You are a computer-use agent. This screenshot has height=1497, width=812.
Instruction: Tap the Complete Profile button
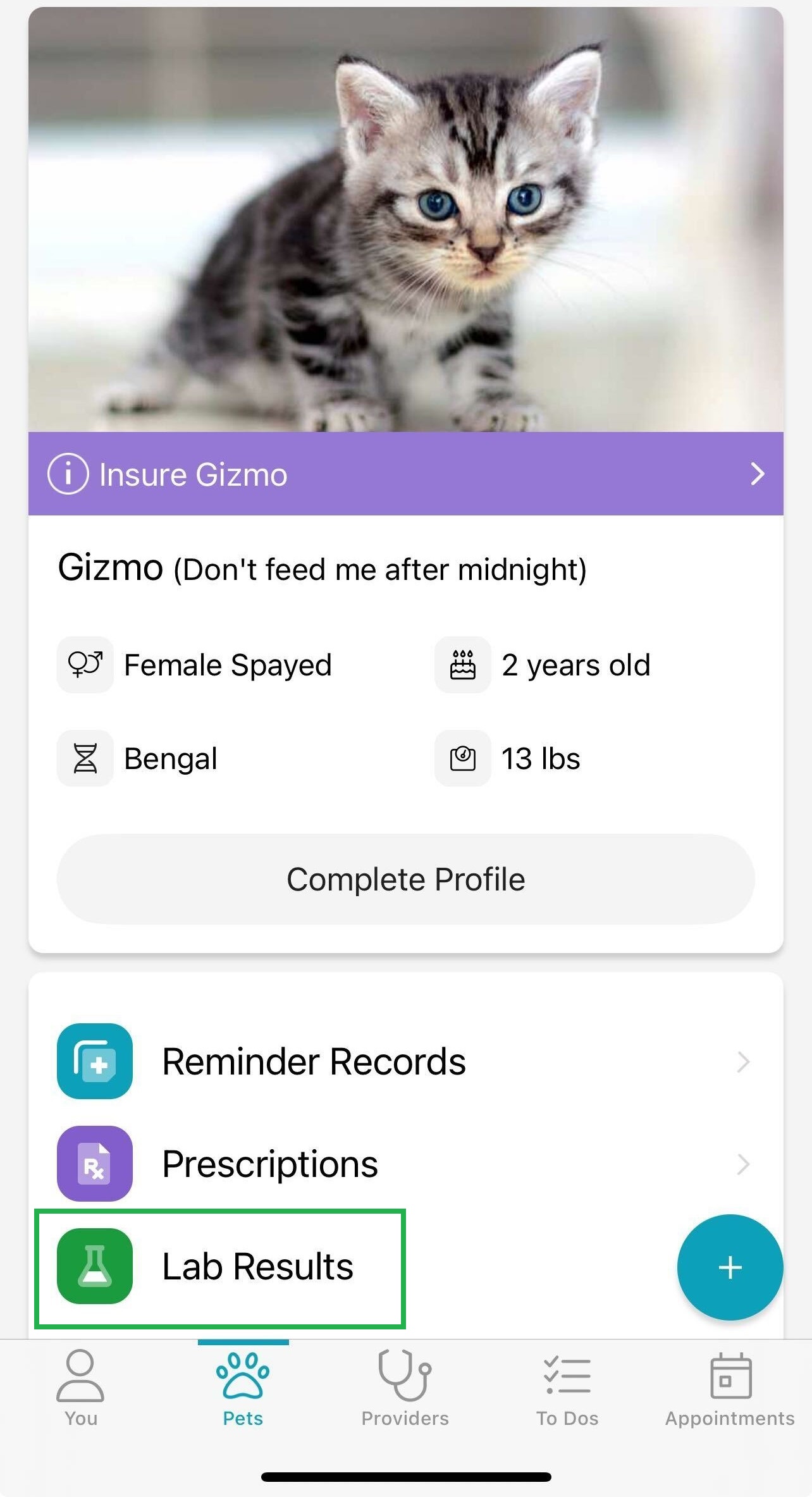[x=405, y=879]
